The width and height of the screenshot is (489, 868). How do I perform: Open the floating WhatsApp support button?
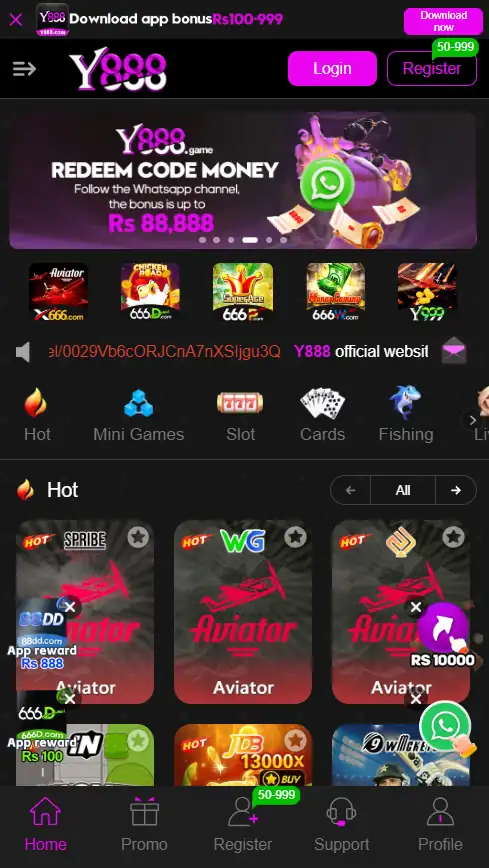pos(445,726)
